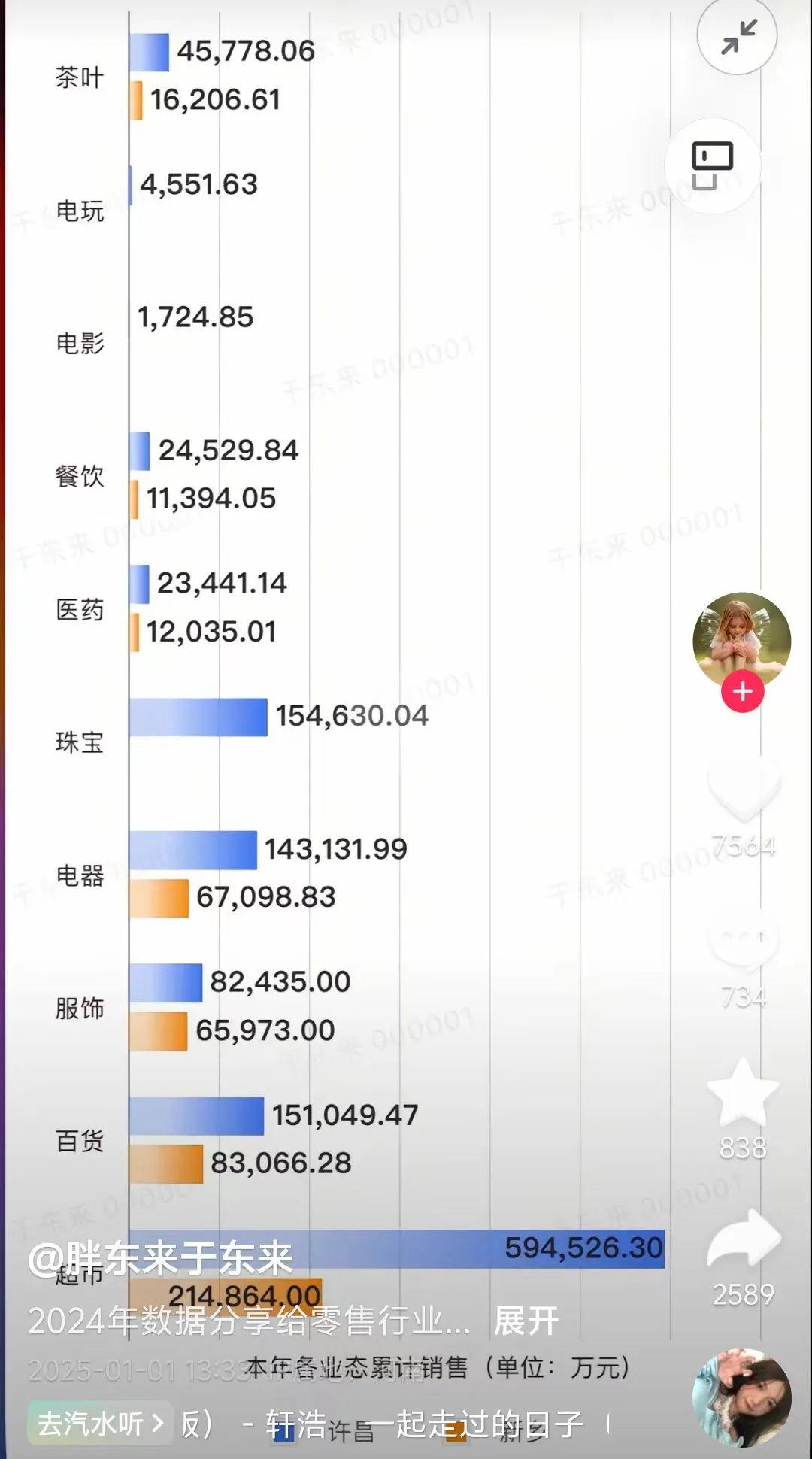Open the @胖东来于东来 account name

pyautogui.click(x=161, y=1258)
